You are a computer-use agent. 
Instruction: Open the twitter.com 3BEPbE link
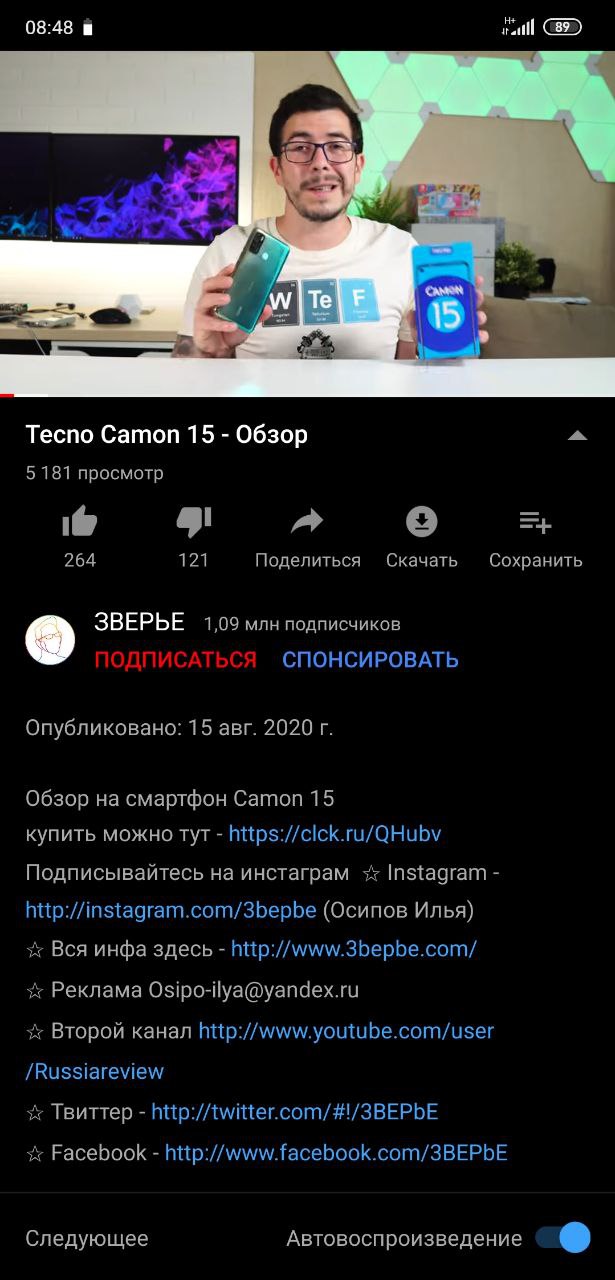coord(294,1112)
